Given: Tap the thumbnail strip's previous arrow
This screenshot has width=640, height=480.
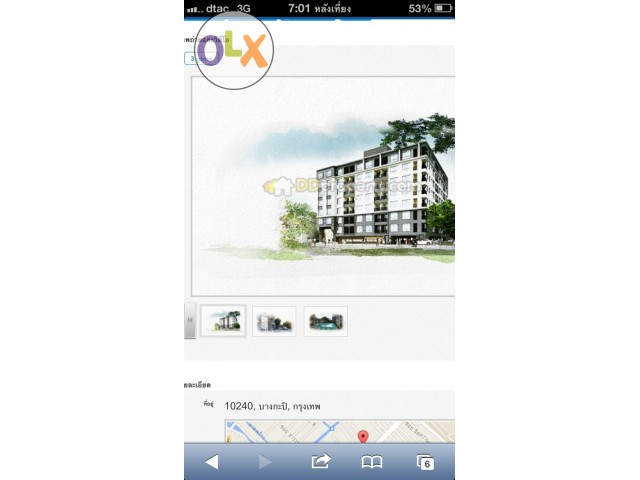Looking at the screenshot, I should tap(189, 320).
